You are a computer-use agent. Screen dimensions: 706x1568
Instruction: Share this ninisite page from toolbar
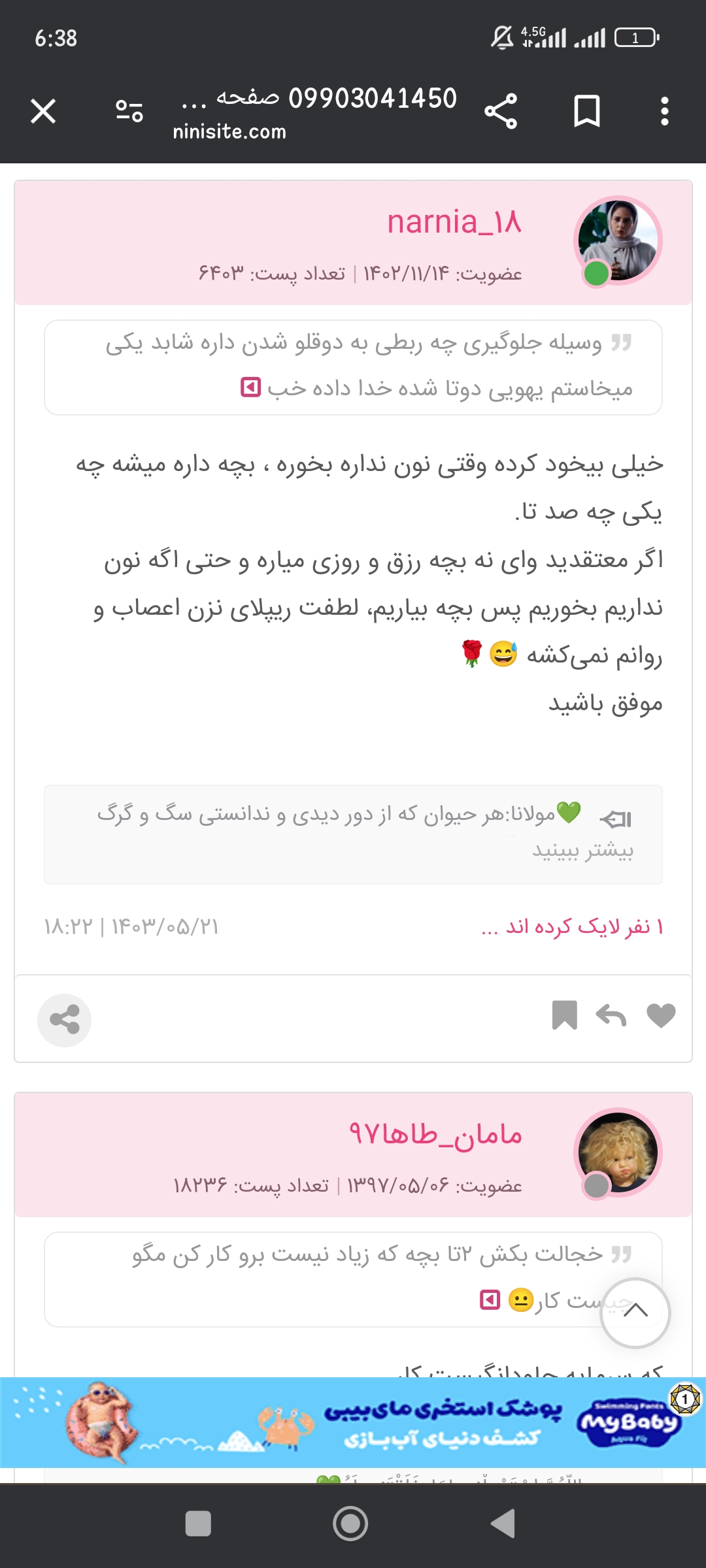(501, 111)
